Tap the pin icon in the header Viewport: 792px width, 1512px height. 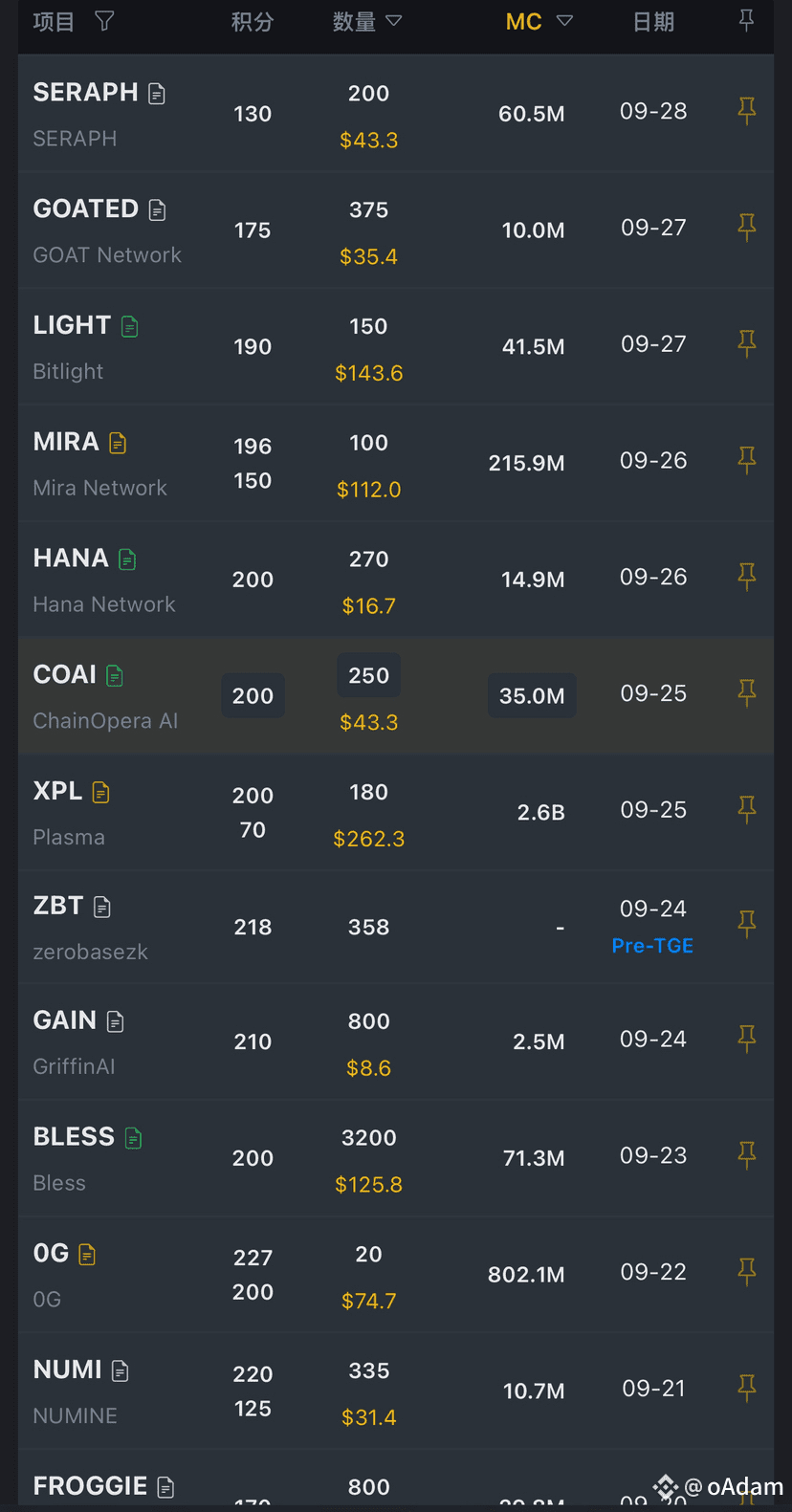pyautogui.click(x=747, y=20)
